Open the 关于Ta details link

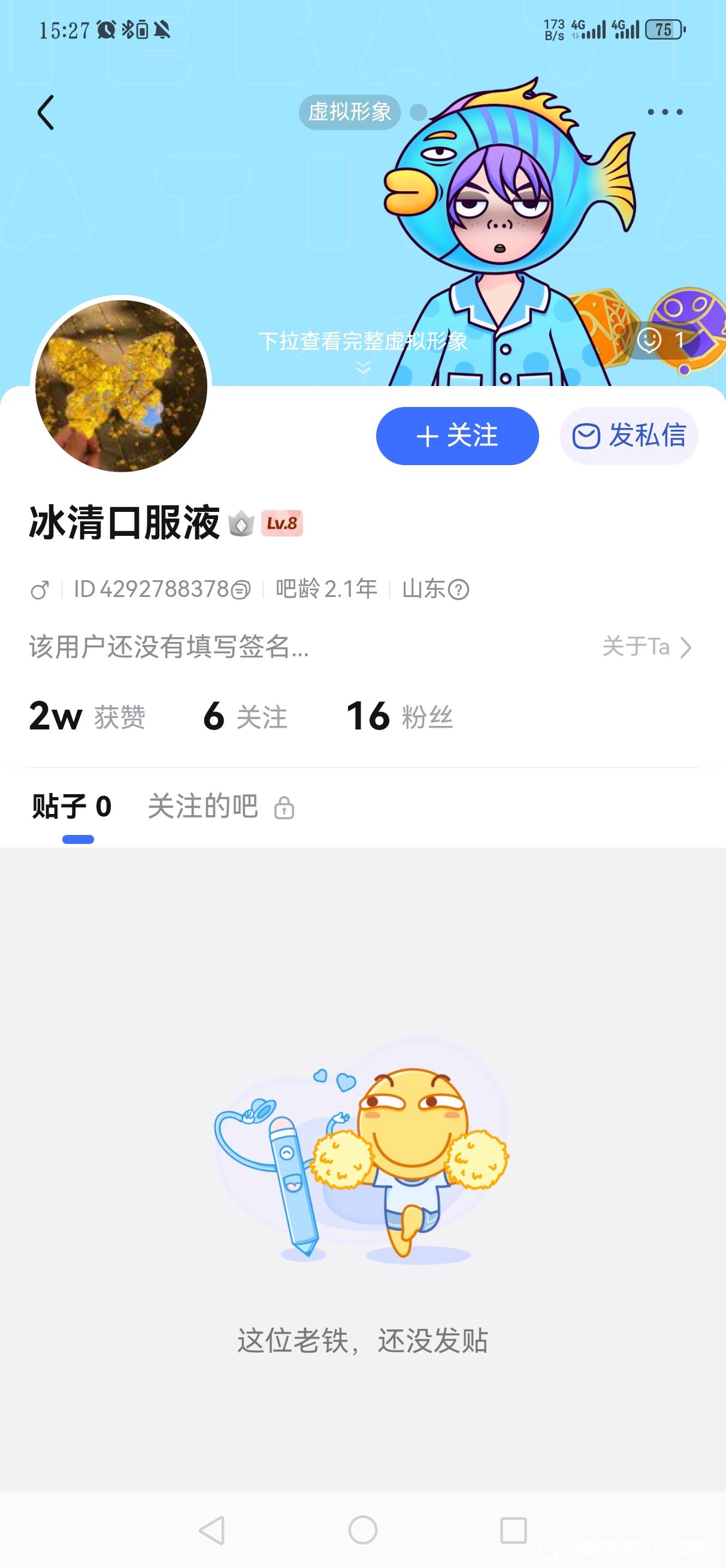(646, 647)
